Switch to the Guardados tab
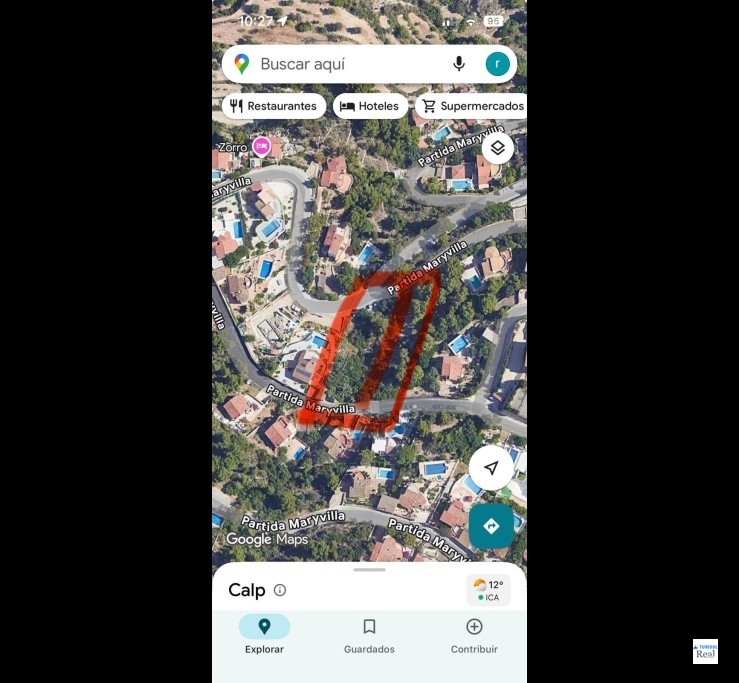739x683 pixels. tap(369, 635)
